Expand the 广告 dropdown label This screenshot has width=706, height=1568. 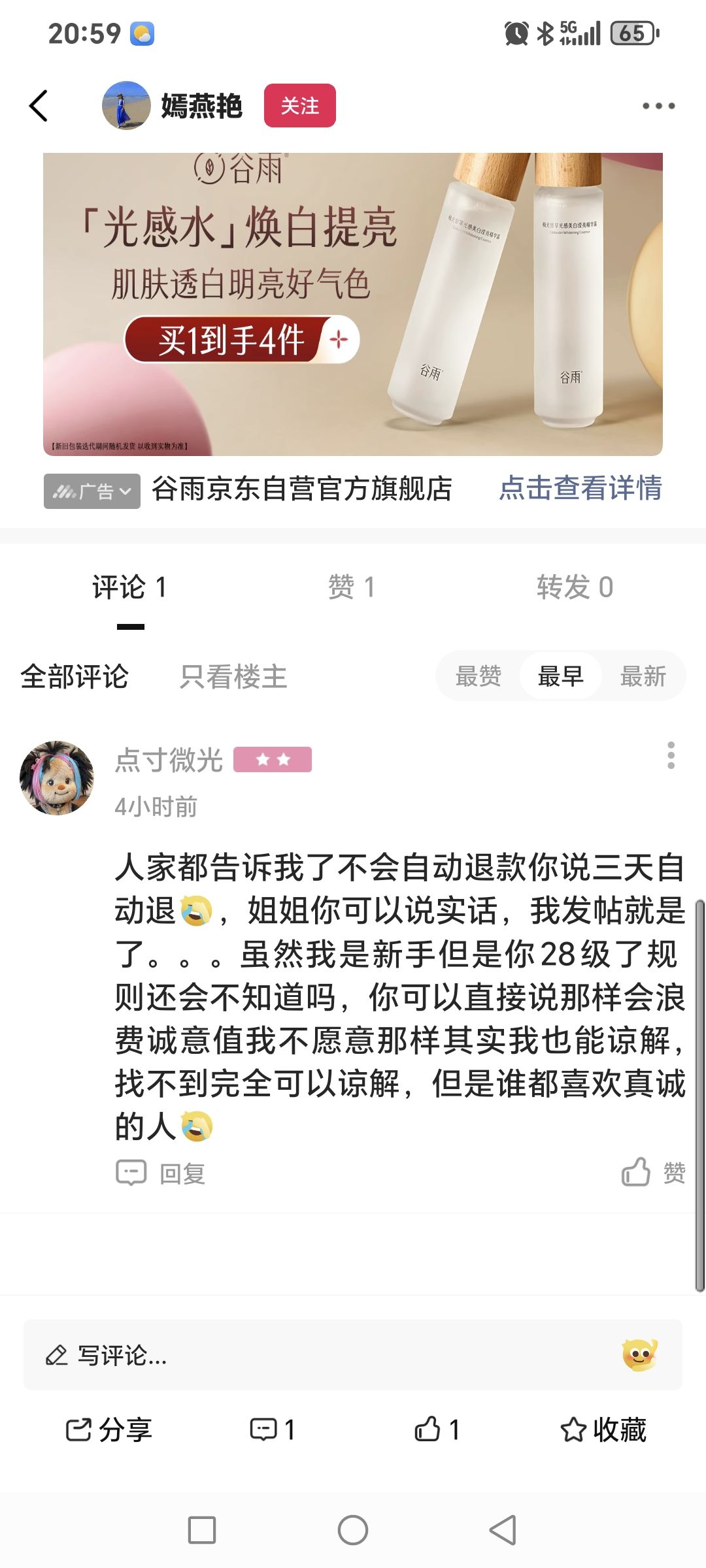click(x=92, y=491)
